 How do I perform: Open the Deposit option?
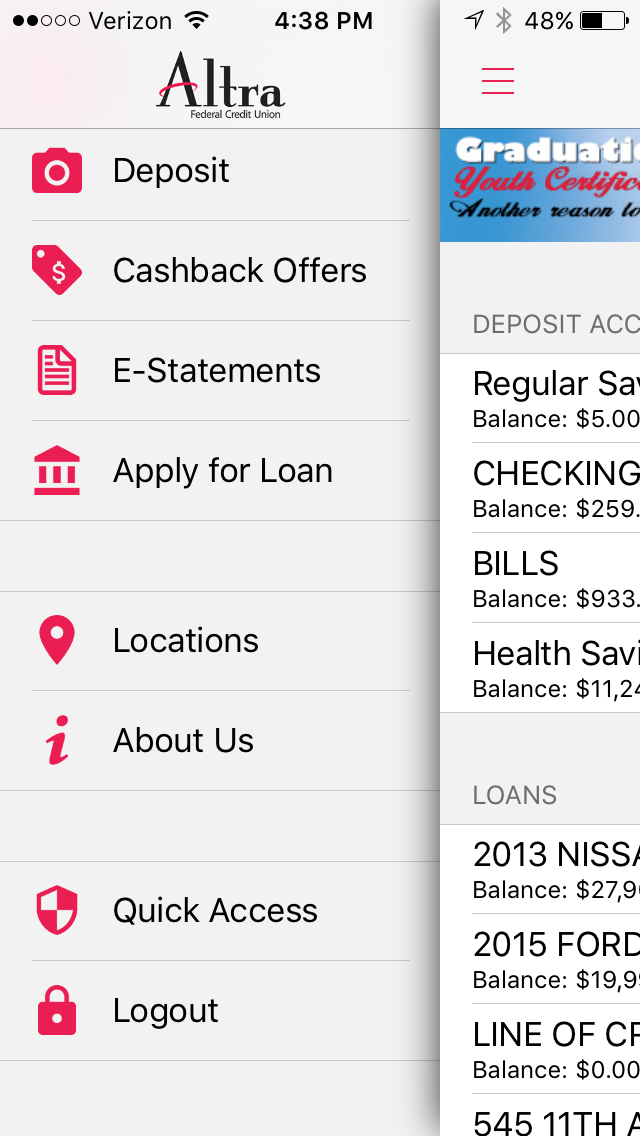click(x=220, y=171)
